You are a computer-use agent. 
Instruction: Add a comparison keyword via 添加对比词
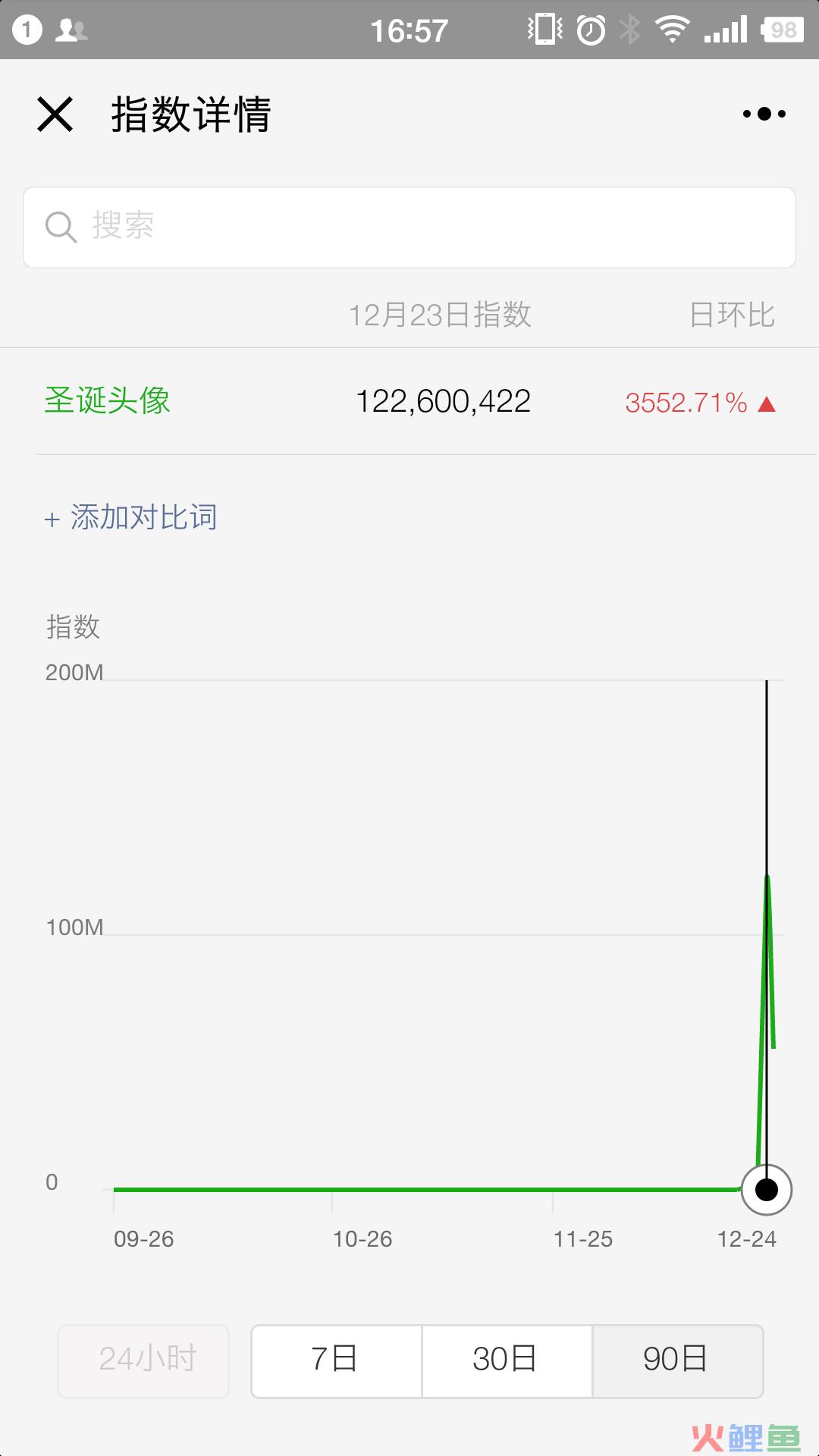point(131,517)
